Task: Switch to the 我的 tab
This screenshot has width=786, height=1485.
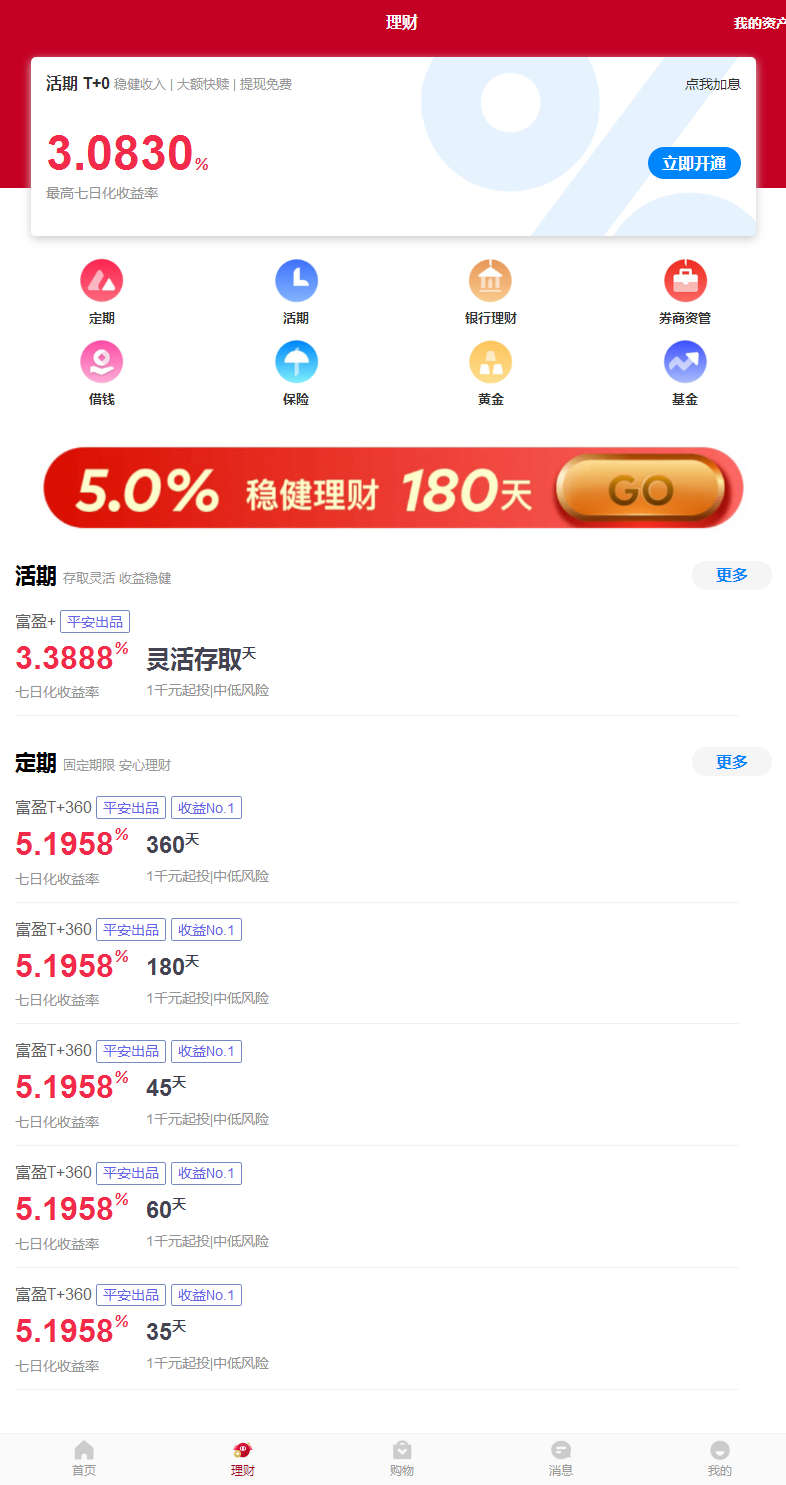Action: coord(719,1458)
